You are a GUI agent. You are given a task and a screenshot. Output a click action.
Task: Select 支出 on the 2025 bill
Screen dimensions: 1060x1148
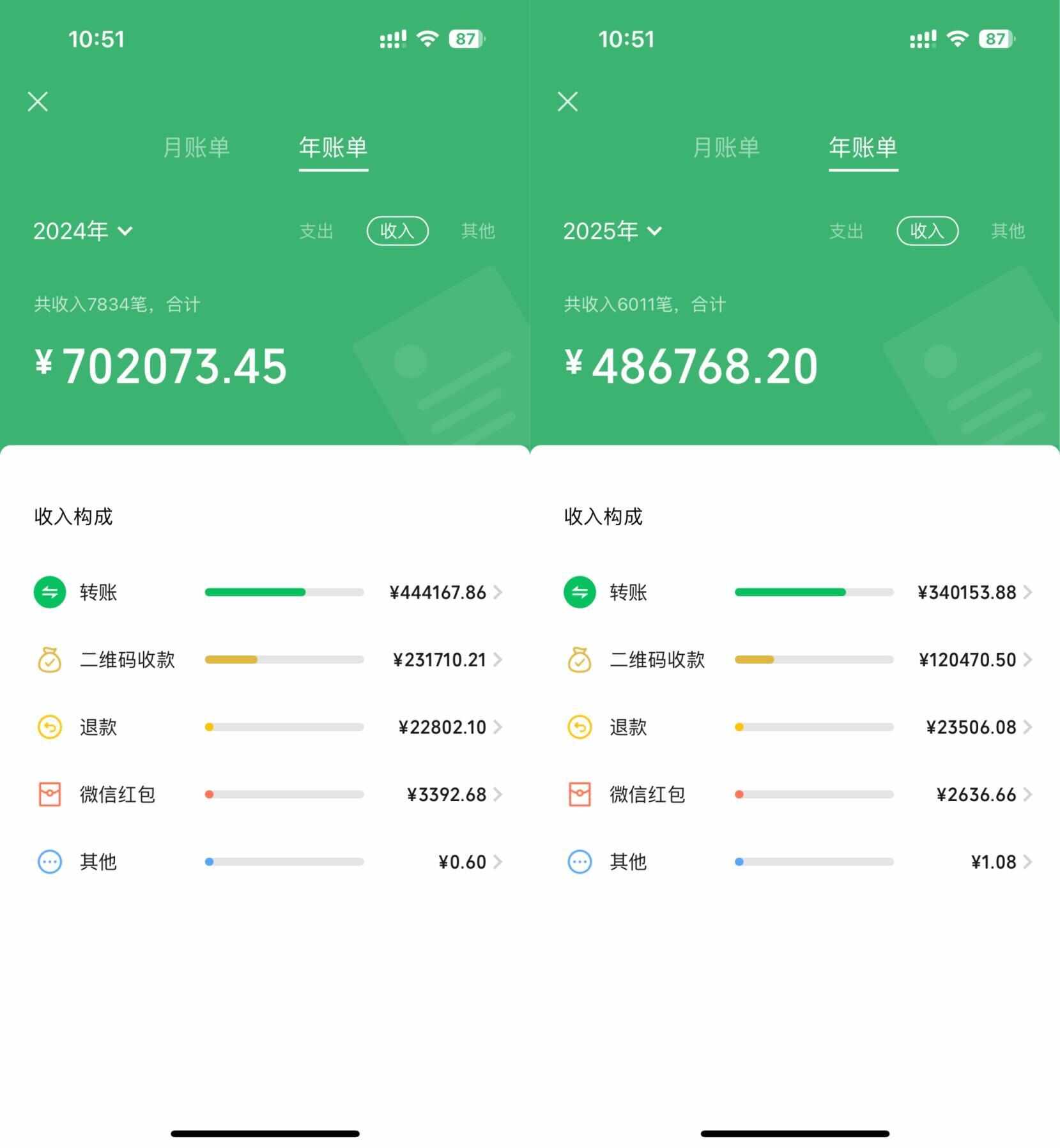pos(846,231)
